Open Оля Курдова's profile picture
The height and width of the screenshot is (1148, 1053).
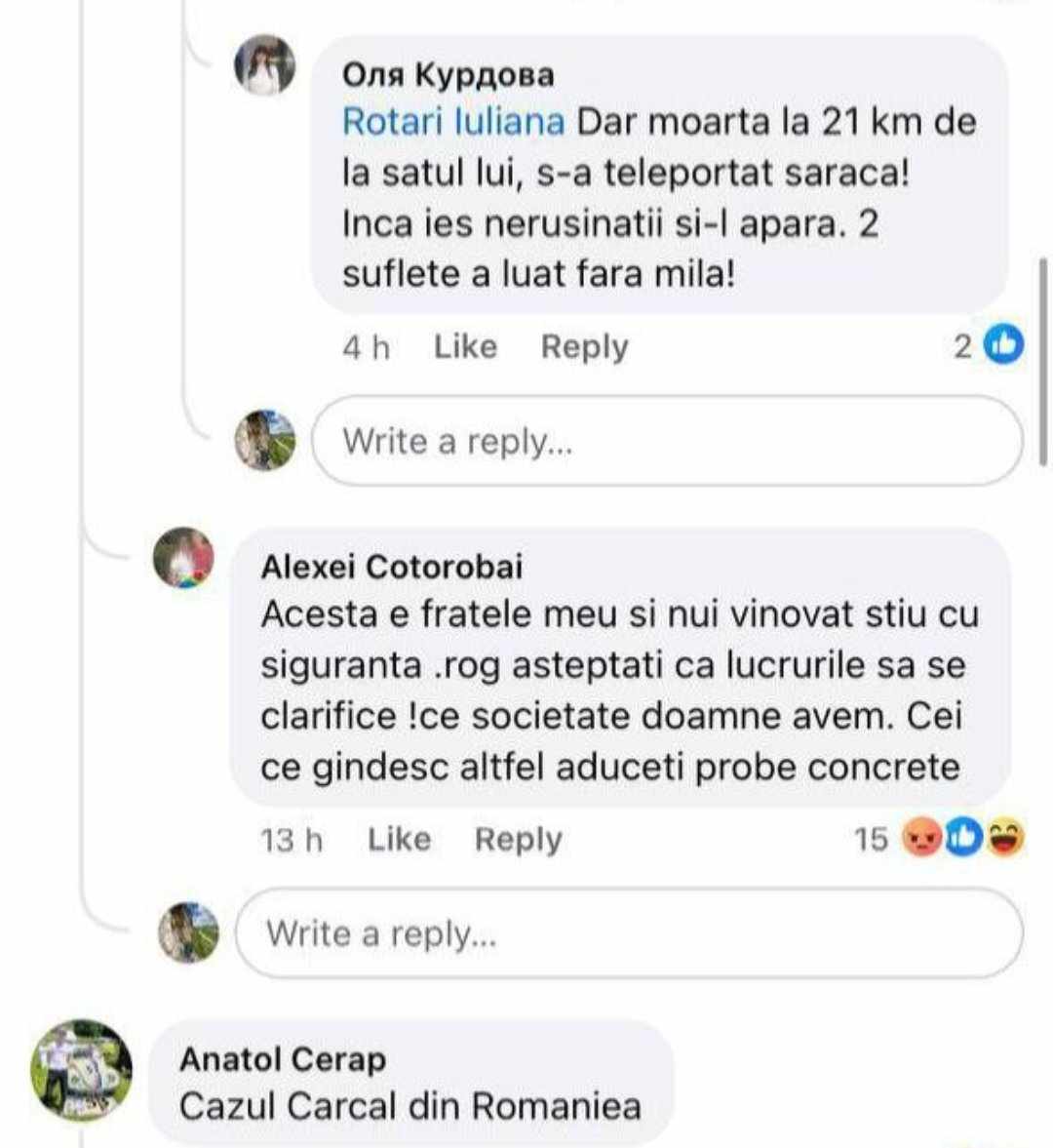(x=264, y=65)
